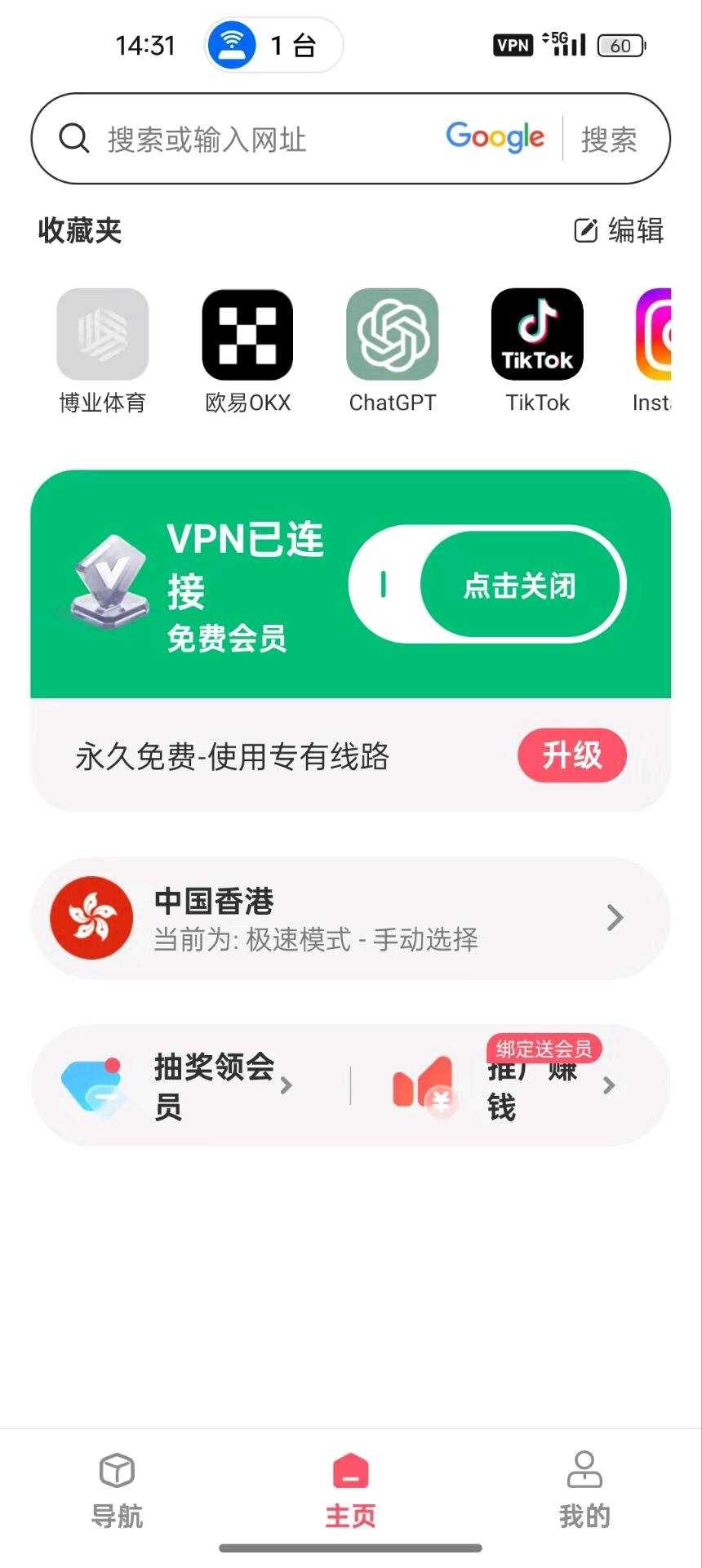Tap the red 升级 upgrade button
702x1568 pixels.
click(572, 755)
